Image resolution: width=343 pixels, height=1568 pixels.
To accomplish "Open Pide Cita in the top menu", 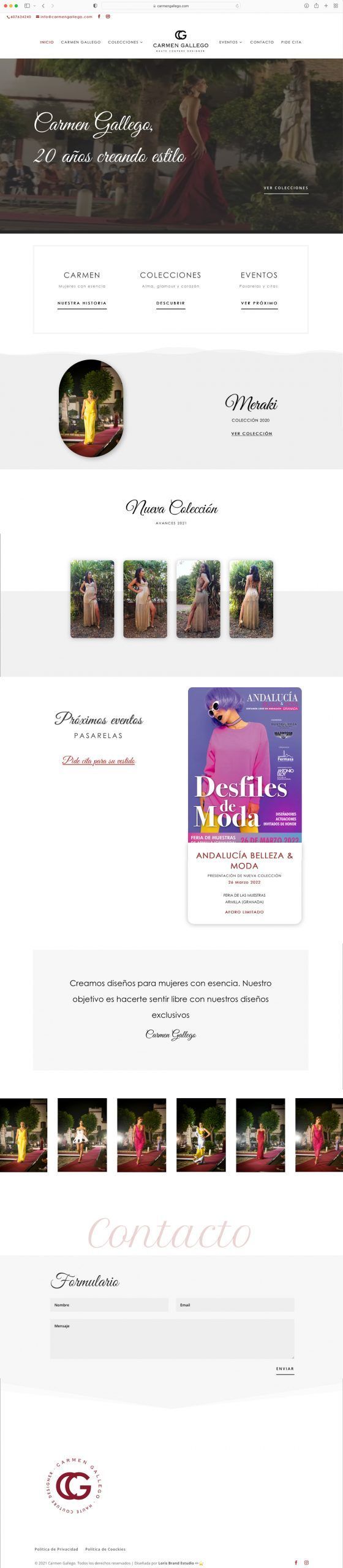I will 291,42.
